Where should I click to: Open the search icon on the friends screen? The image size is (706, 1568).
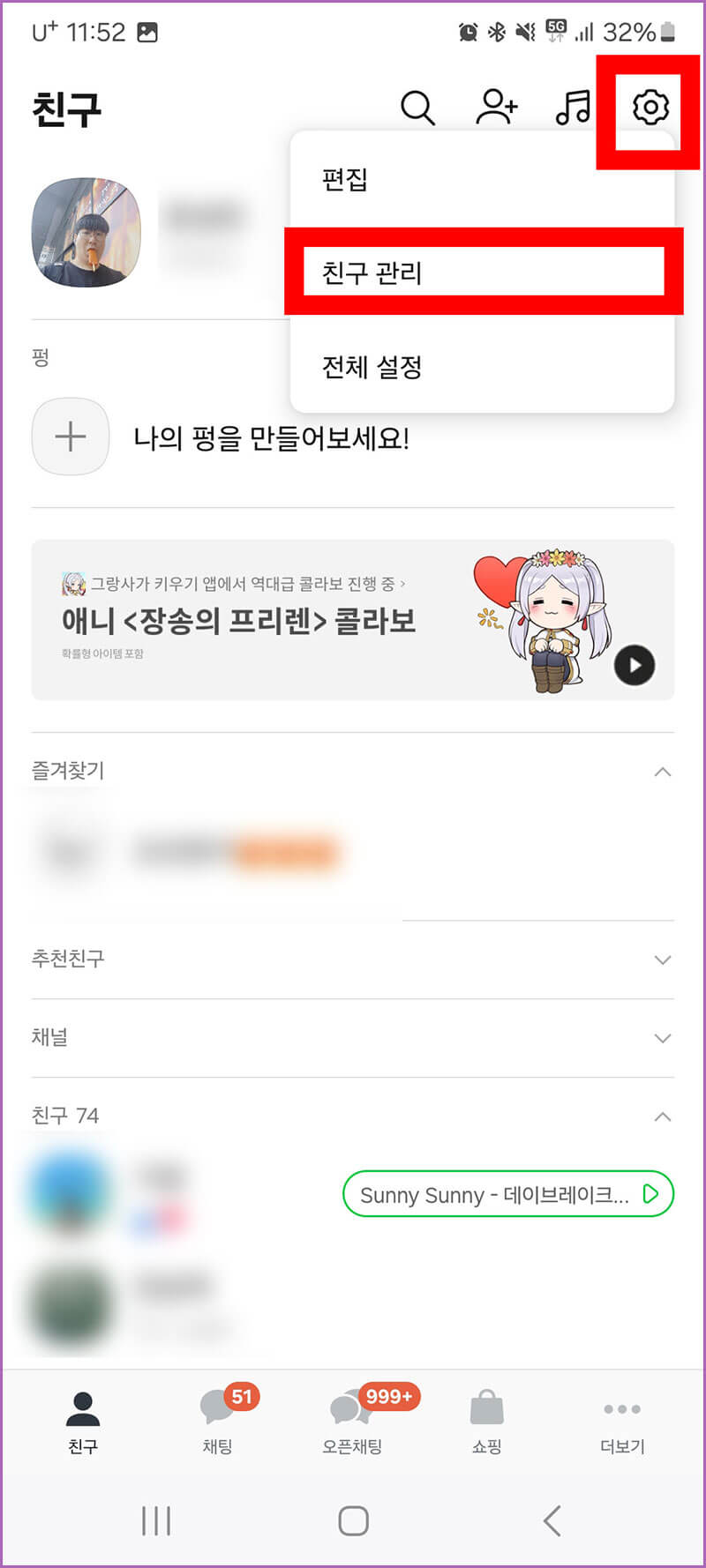(417, 108)
